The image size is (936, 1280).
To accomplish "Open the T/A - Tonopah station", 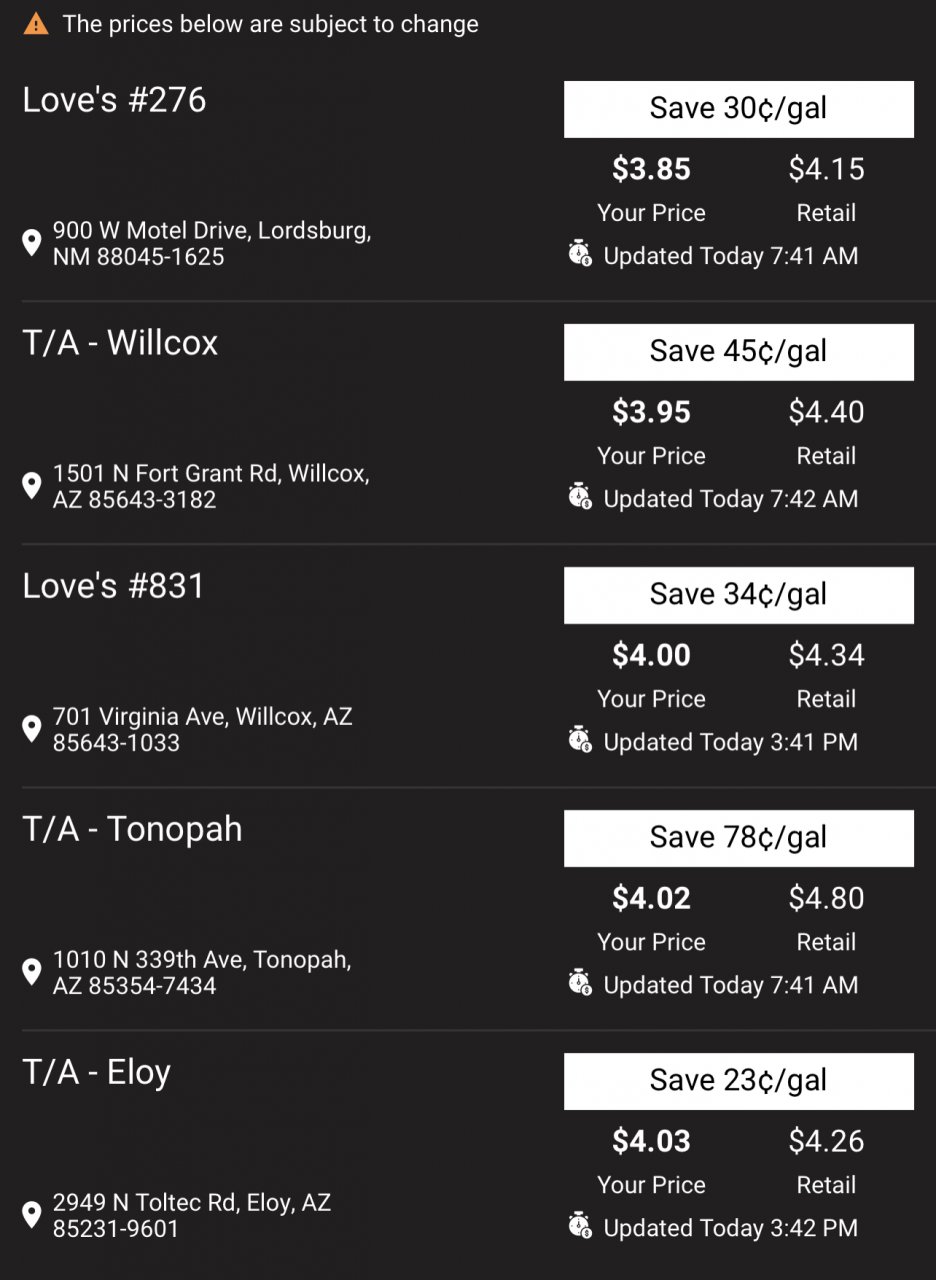I will [x=132, y=829].
